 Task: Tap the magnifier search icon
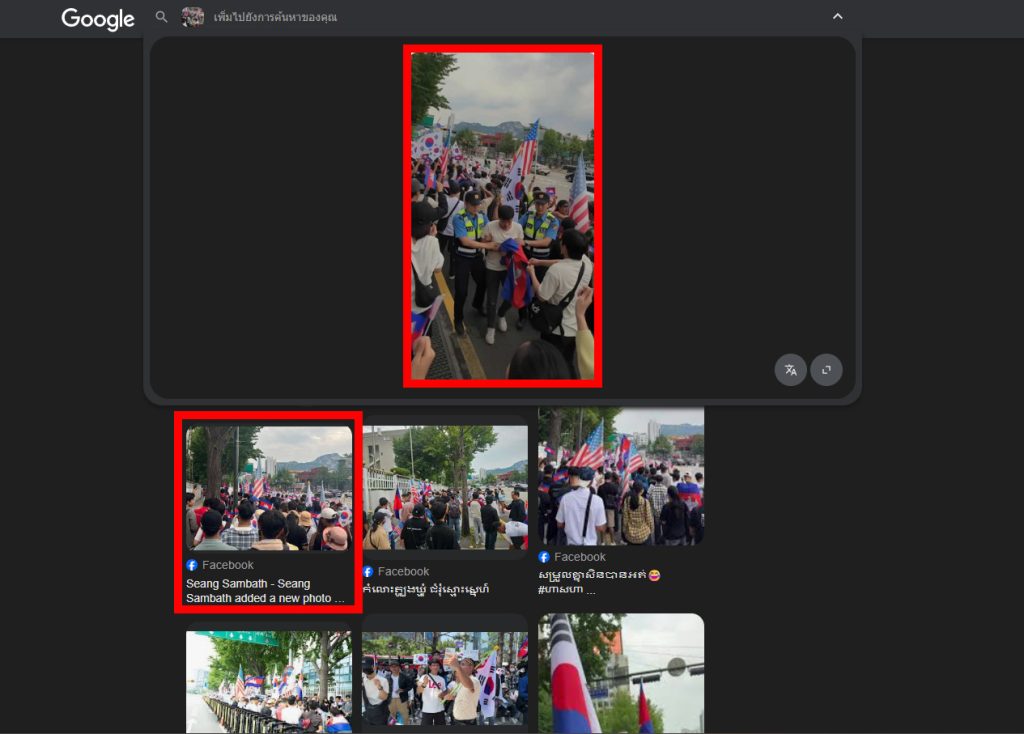(x=161, y=17)
